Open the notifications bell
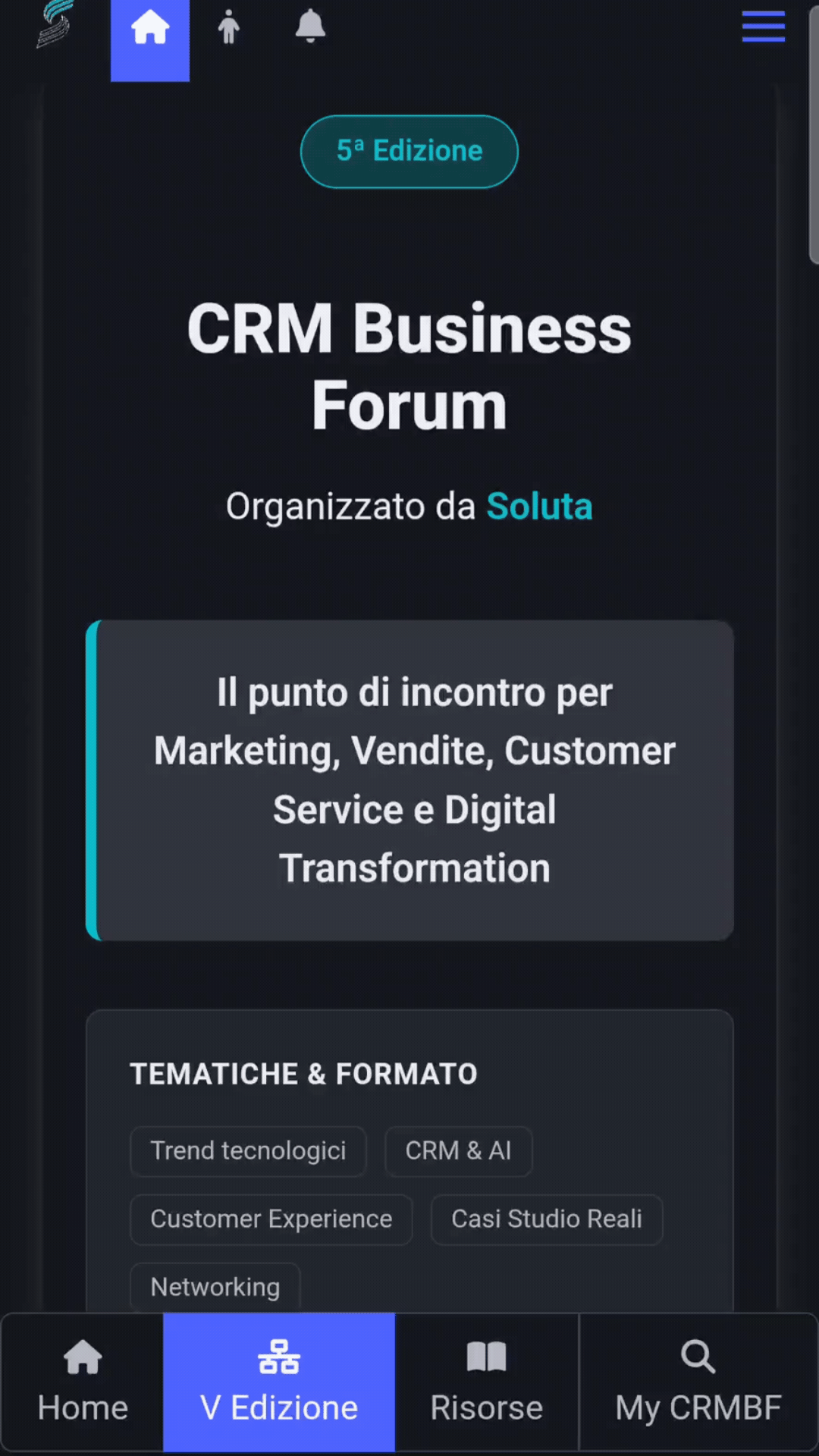Screen dimensions: 819x1456 point(310,27)
